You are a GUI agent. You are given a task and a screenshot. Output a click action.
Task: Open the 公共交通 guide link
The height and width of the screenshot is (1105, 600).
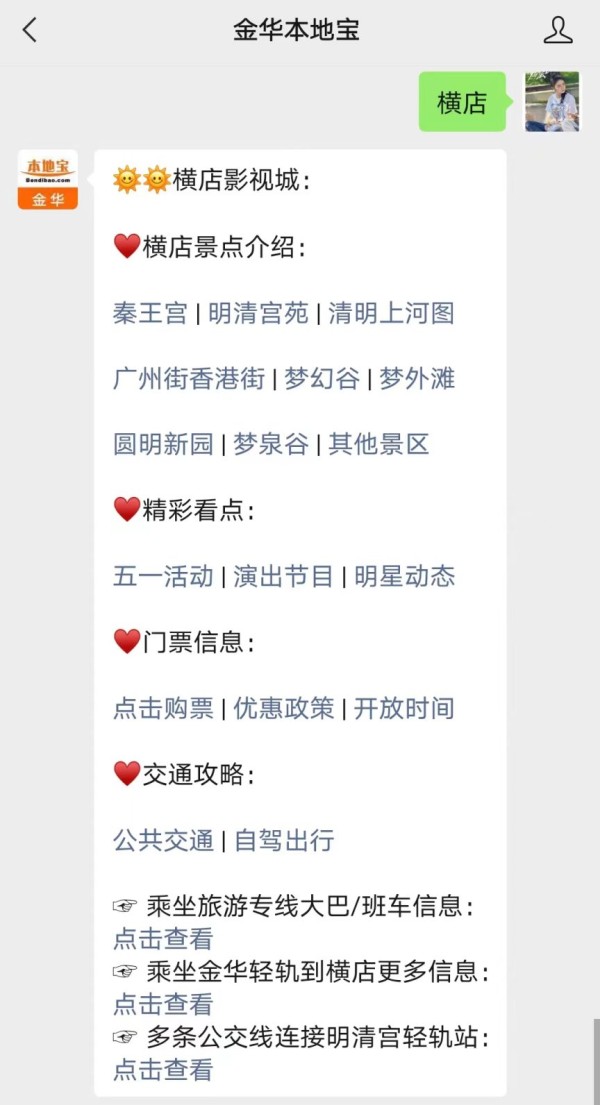coord(163,840)
